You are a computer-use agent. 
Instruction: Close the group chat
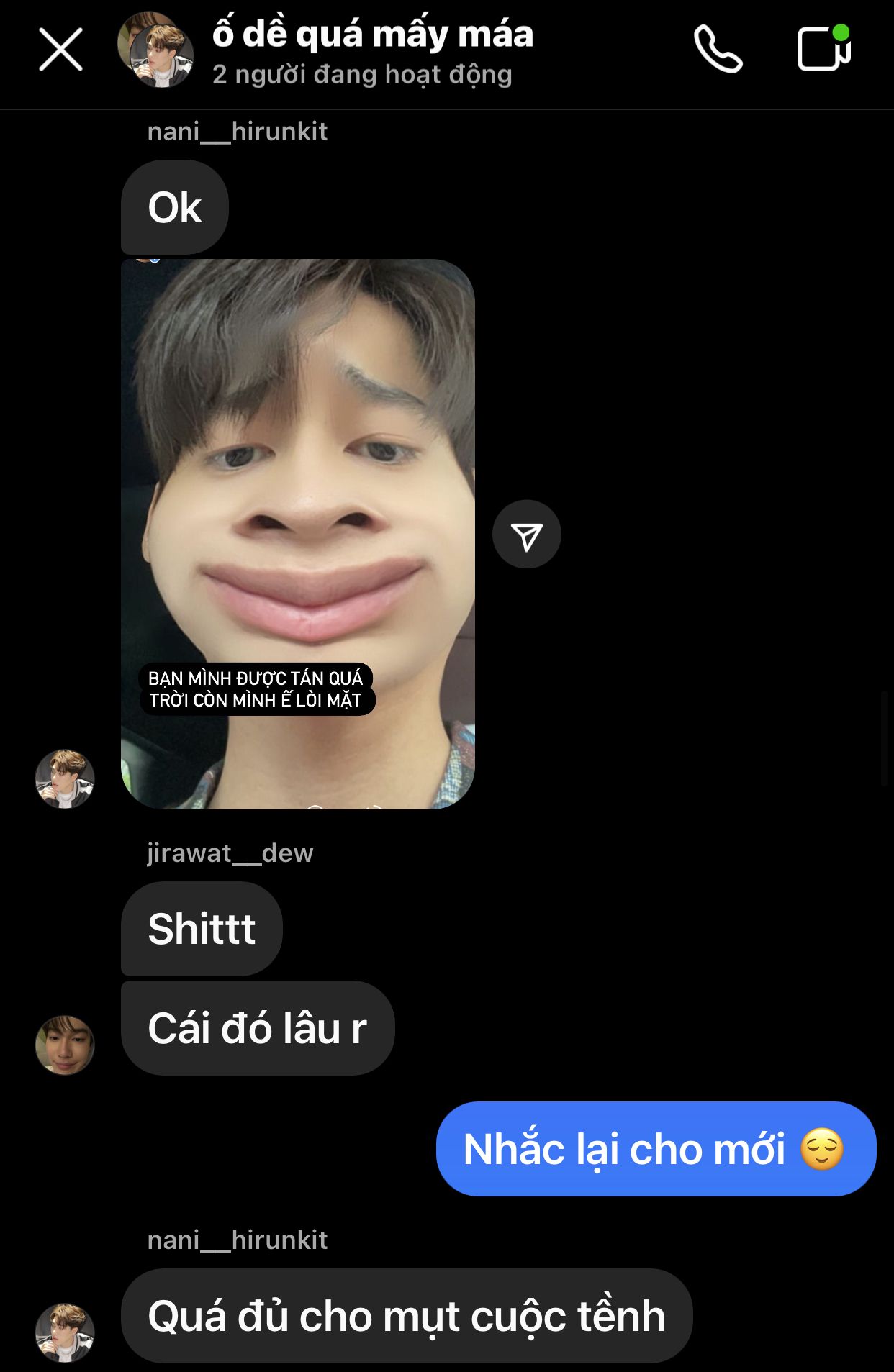(x=60, y=50)
